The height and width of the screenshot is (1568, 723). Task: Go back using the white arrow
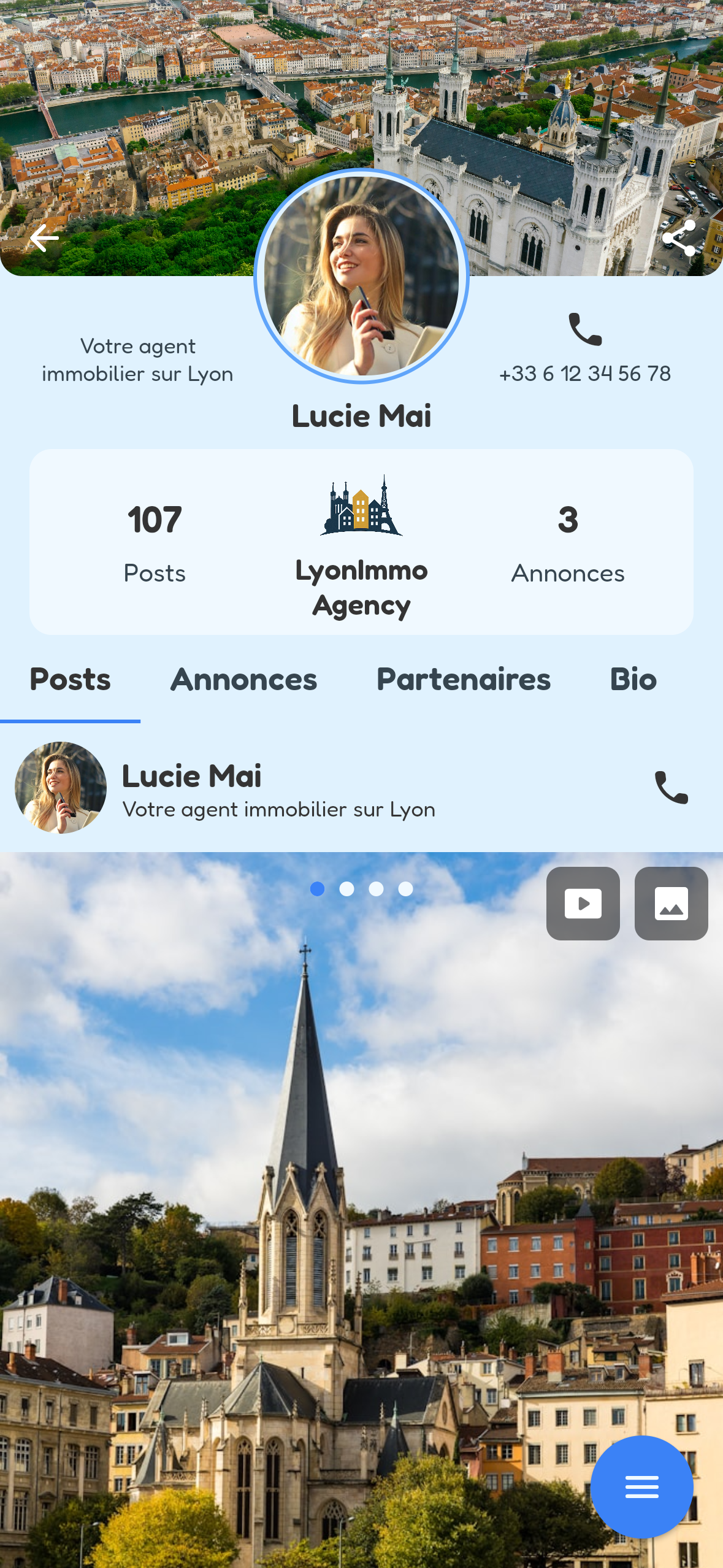pyautogui.click(x=44, y=238)
